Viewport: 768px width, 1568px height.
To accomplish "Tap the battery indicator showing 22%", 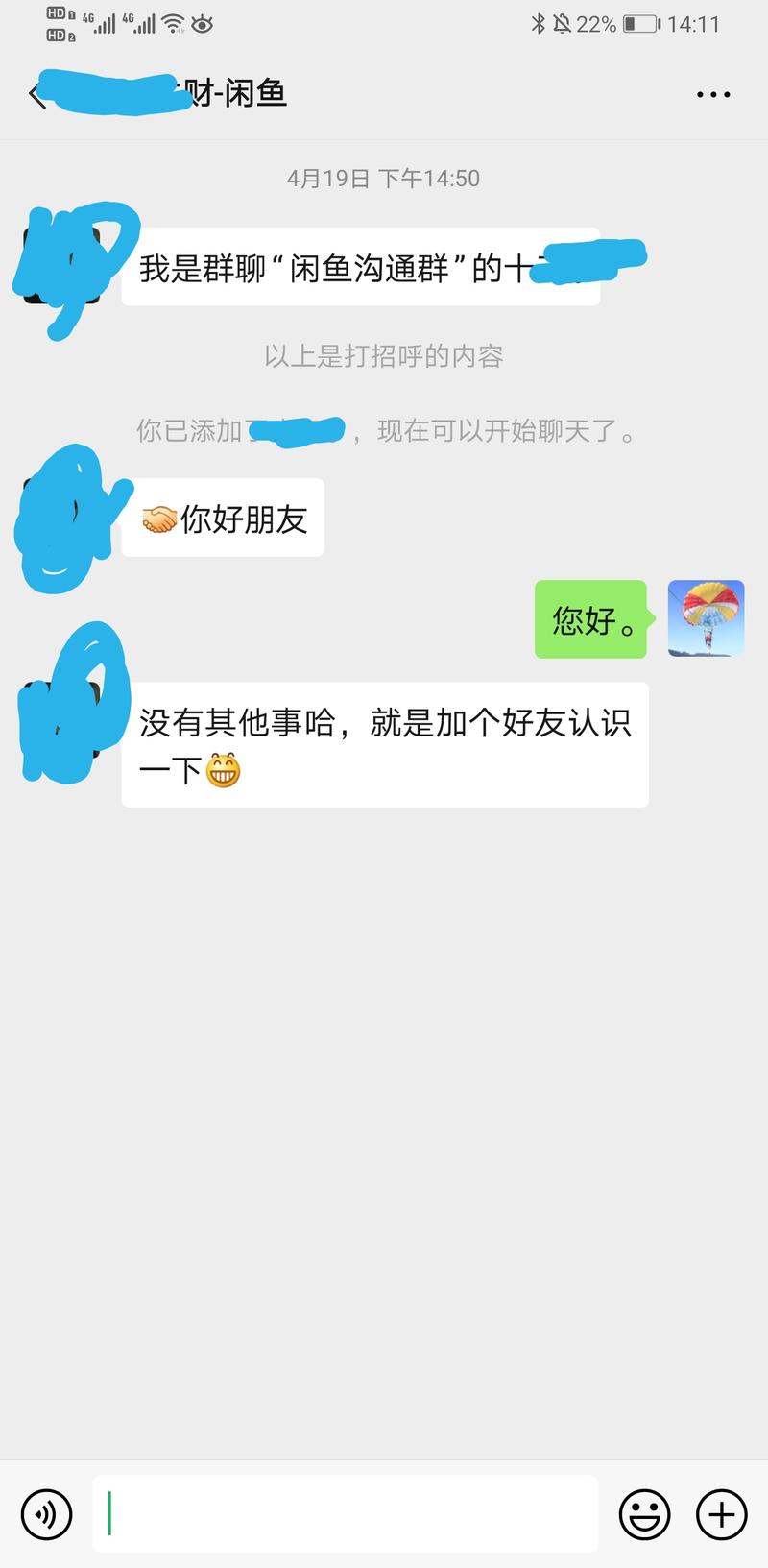I will [x=639, y=23].
